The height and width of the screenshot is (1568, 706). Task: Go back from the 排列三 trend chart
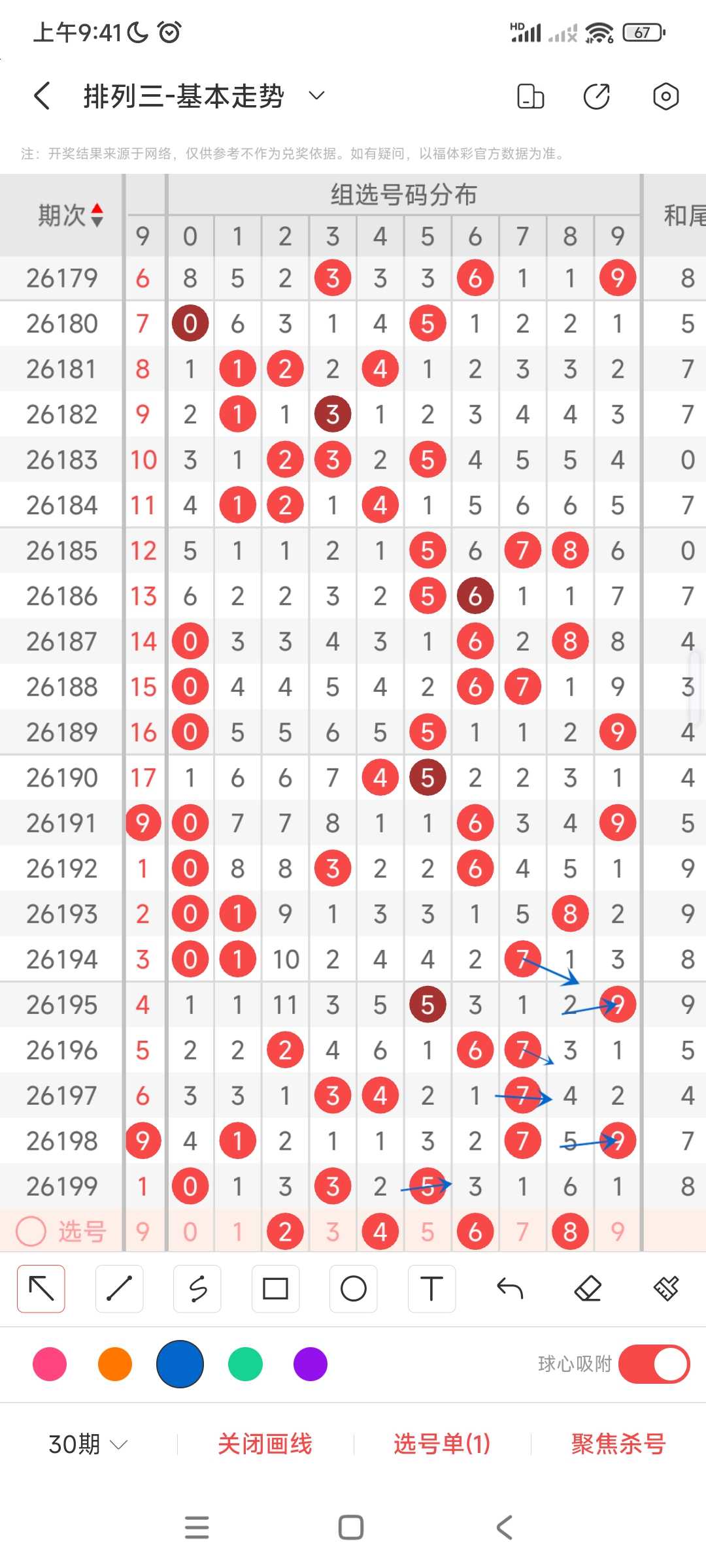[42, 96]
